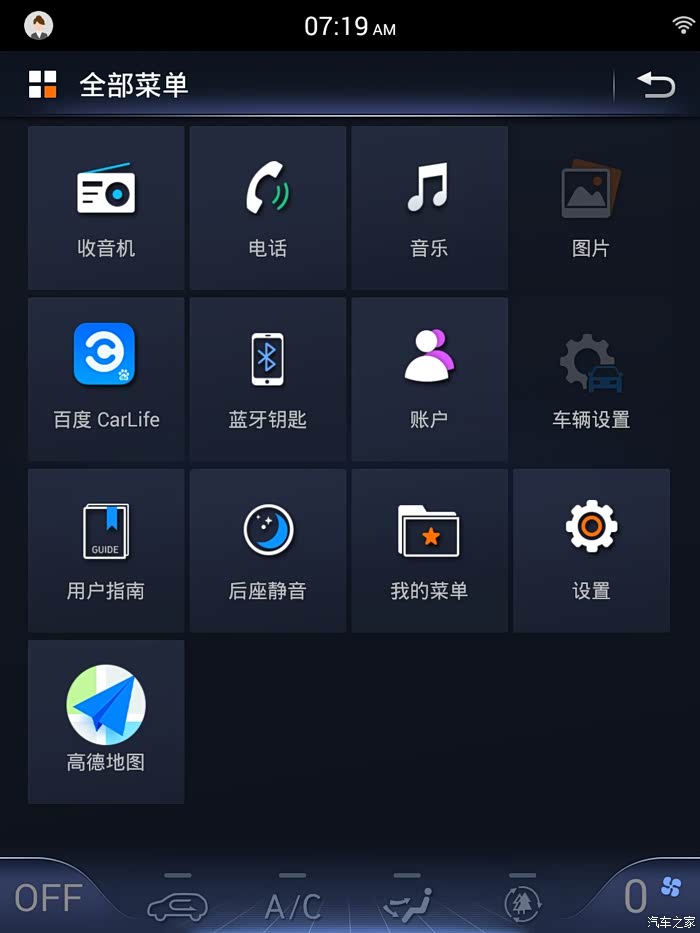The image size is (700, 933).
Task: Toggle the windshield defrost airflow
Action: pyautogui.click(x=407, y=903)
